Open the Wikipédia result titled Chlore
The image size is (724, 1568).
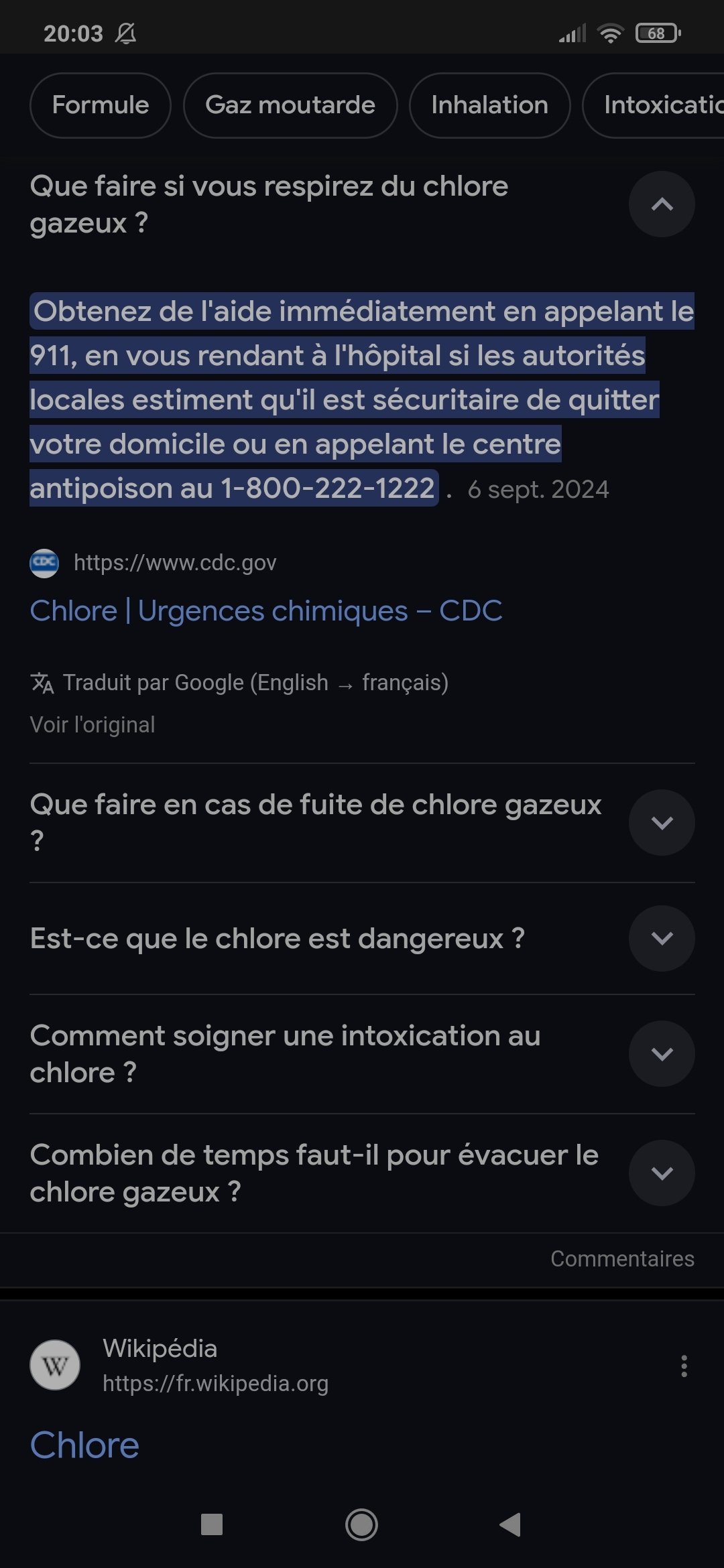click(85, 1445)
